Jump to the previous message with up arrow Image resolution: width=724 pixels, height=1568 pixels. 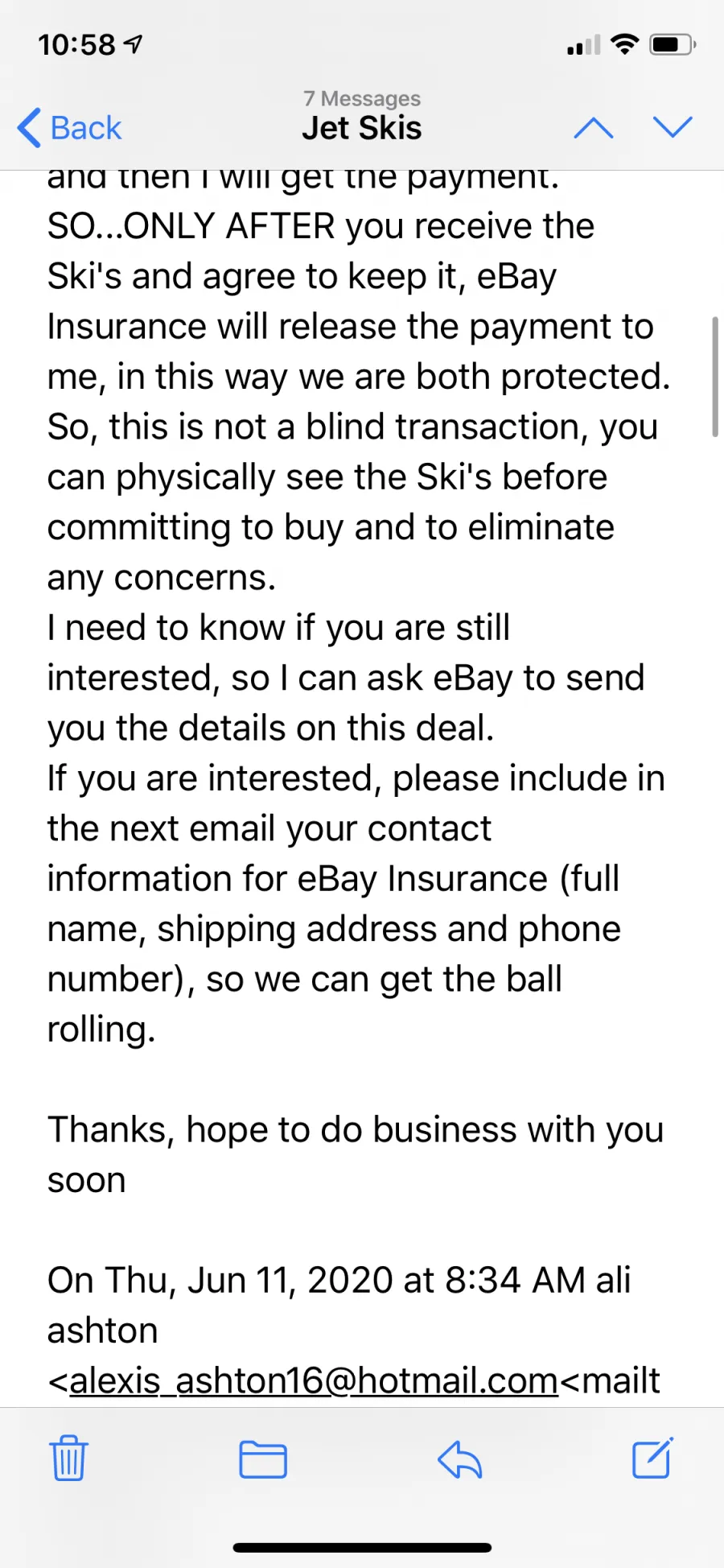pyautogui.click(x=594, y=128)
